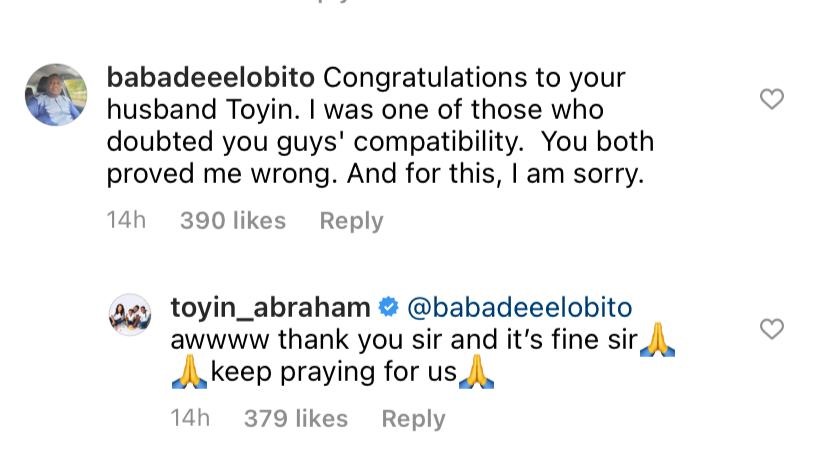The image size is (828, 469).
Task: Like babadeeelobito's comment
Action: (771, 99)
